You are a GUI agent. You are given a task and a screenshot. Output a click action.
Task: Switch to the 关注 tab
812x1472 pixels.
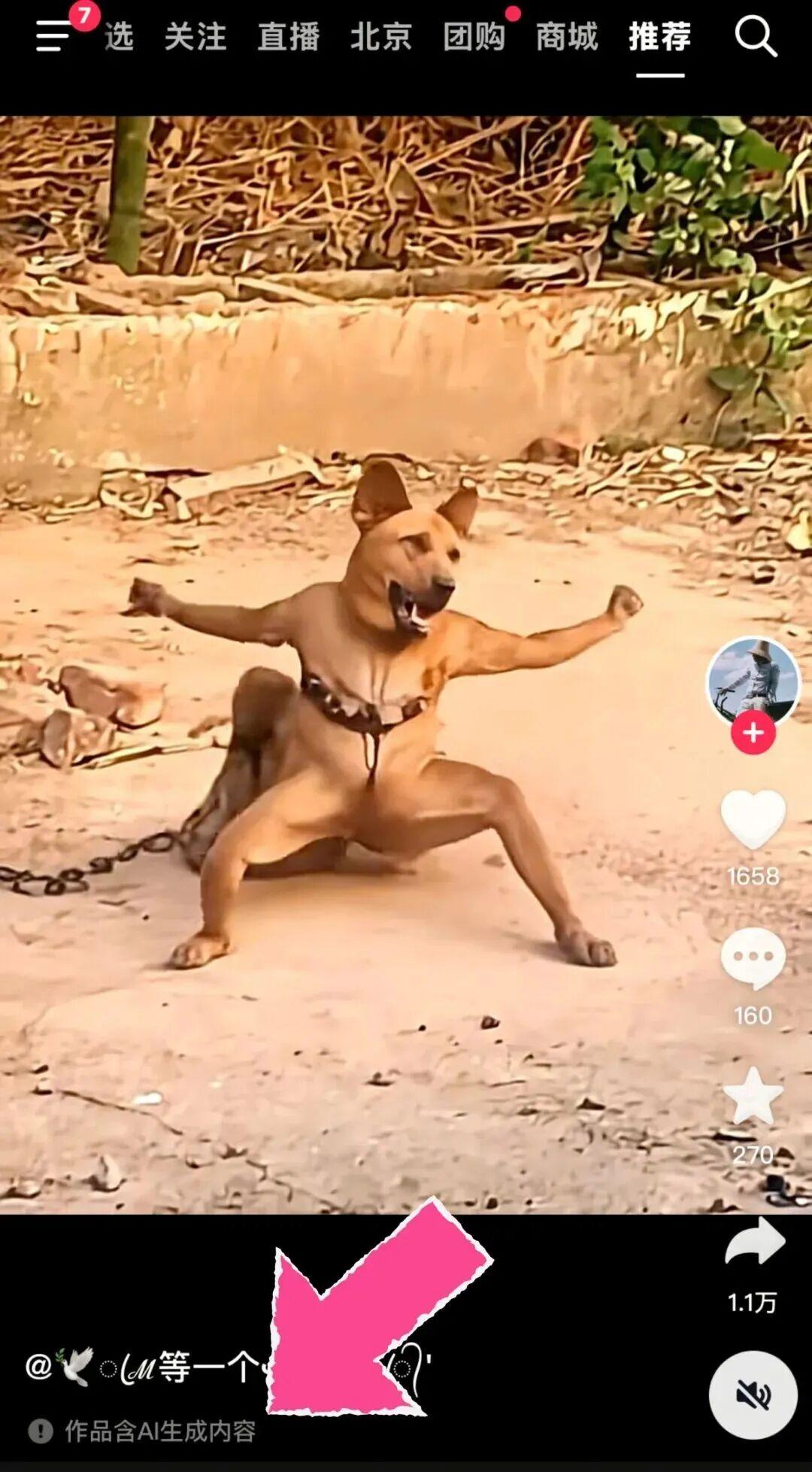(x=195, y=36)
